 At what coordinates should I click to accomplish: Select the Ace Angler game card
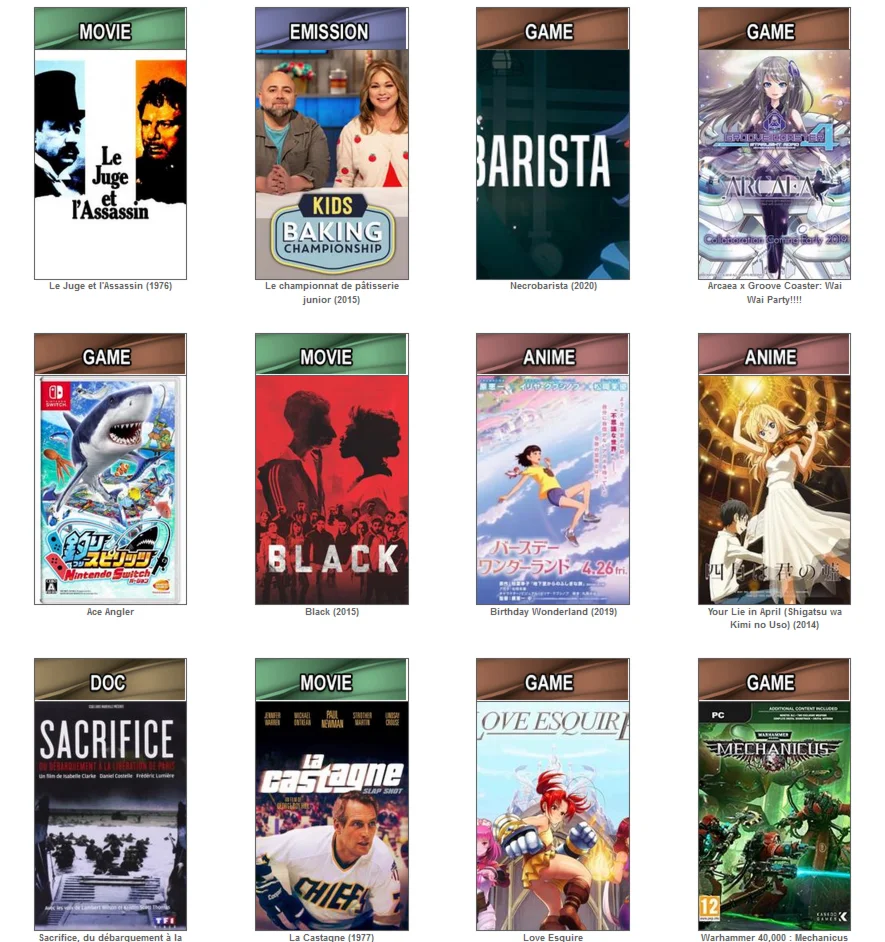(x=110, y=489)
